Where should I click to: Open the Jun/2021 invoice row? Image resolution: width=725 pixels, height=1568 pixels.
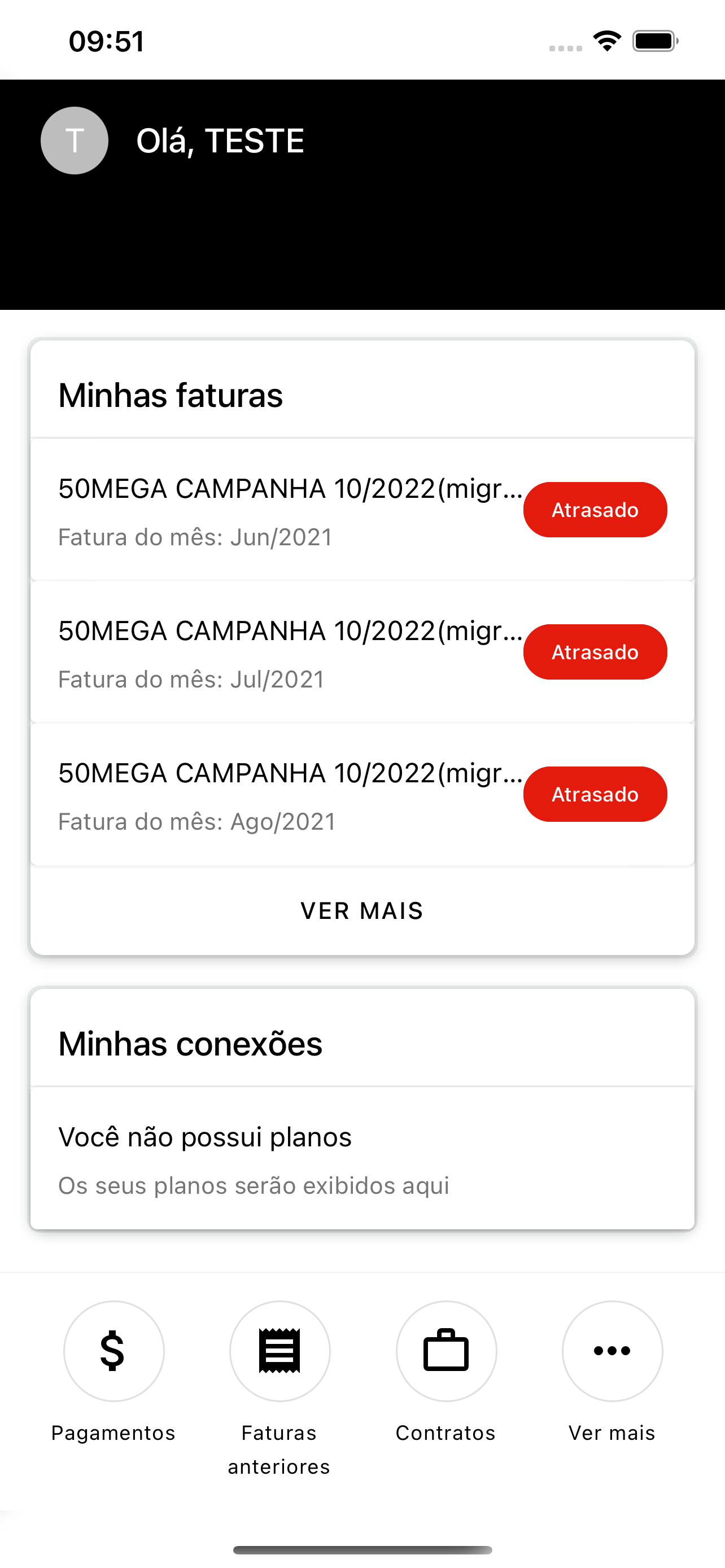pyautogui.click(x=290, y=510)
